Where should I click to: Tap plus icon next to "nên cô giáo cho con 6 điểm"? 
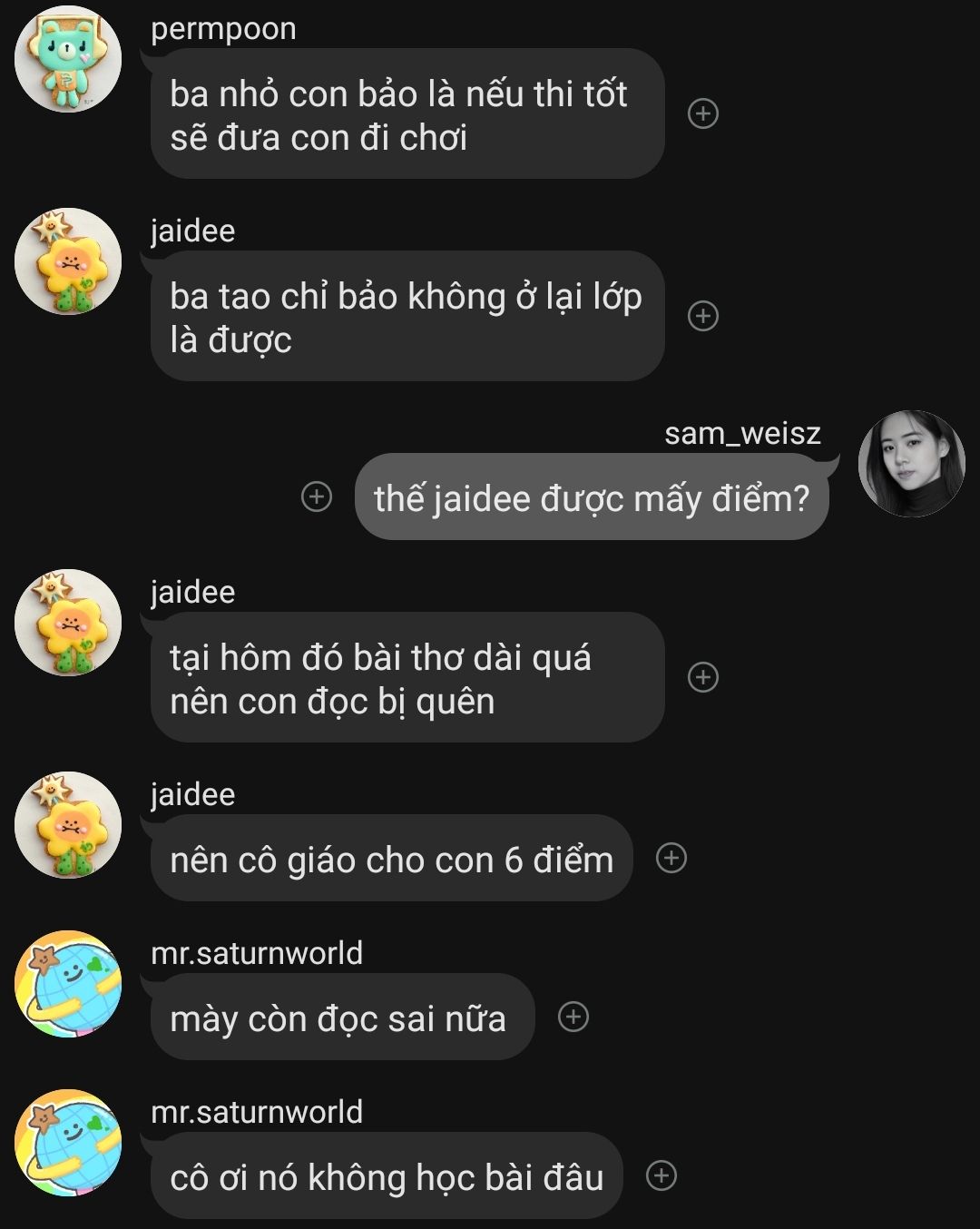(671, 858)
